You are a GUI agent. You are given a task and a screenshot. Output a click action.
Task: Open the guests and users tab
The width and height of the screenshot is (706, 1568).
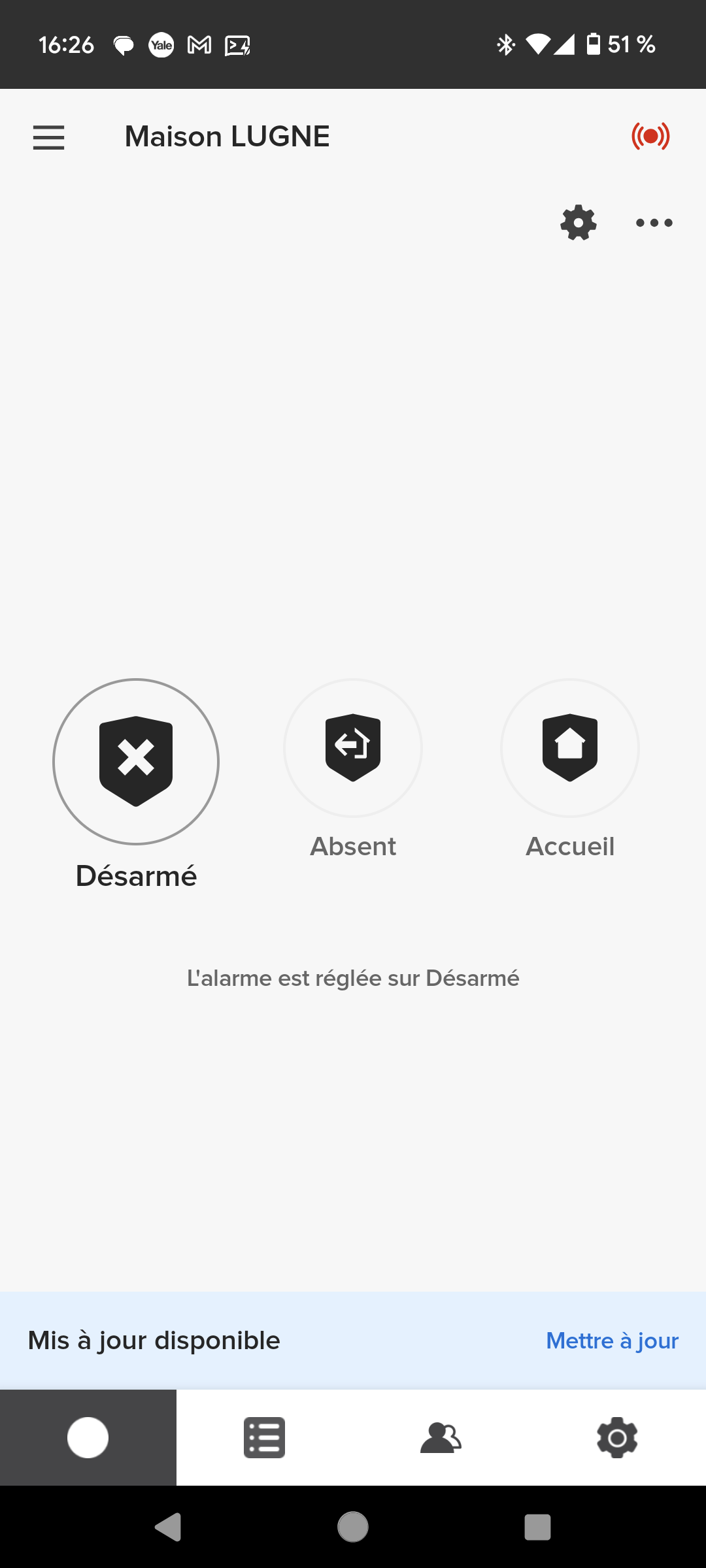coord(441,1437)
